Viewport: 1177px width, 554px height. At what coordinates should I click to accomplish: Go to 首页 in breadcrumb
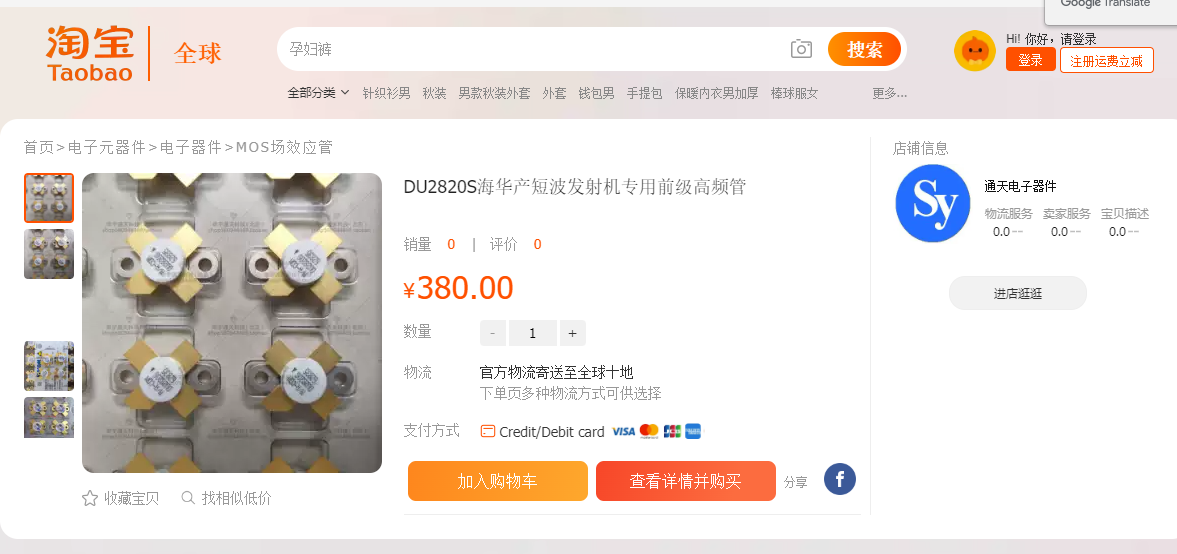coord(38,147)
